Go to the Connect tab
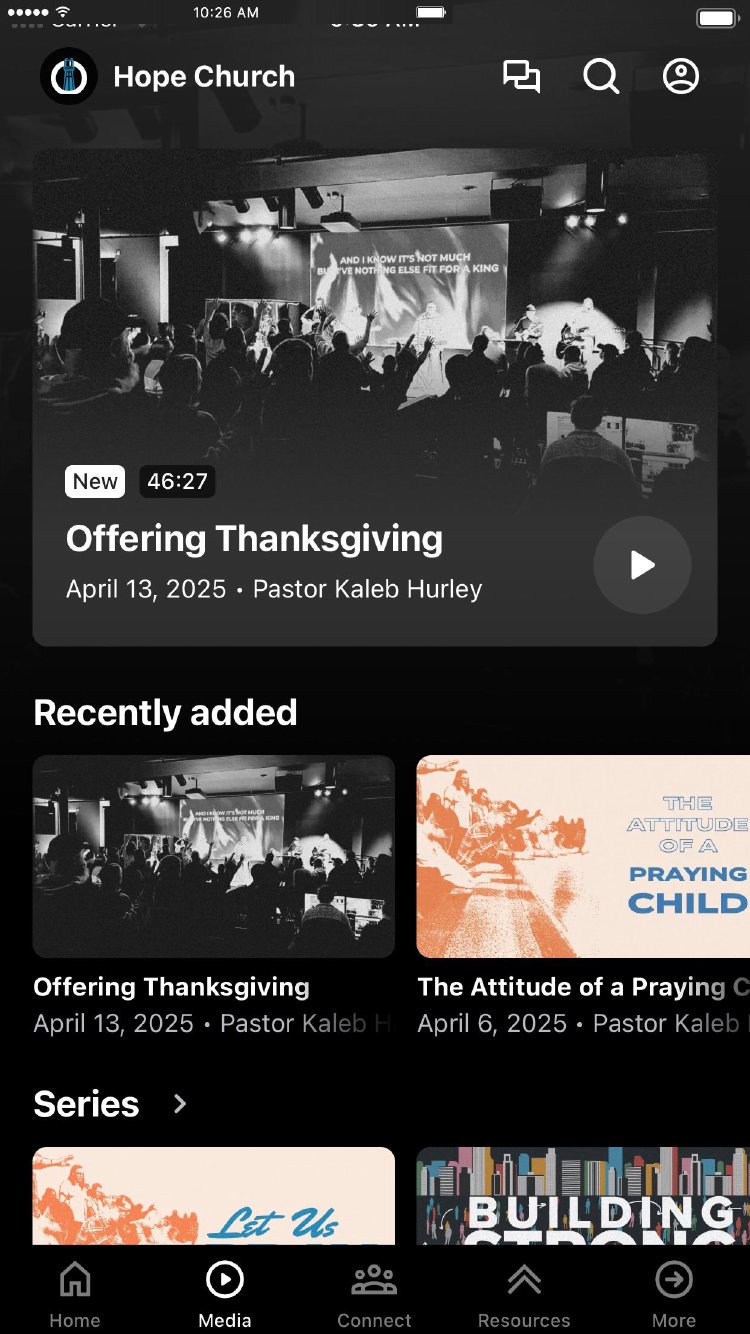Viewport: 750px width, 1334px height. [x=374, y=1294]
